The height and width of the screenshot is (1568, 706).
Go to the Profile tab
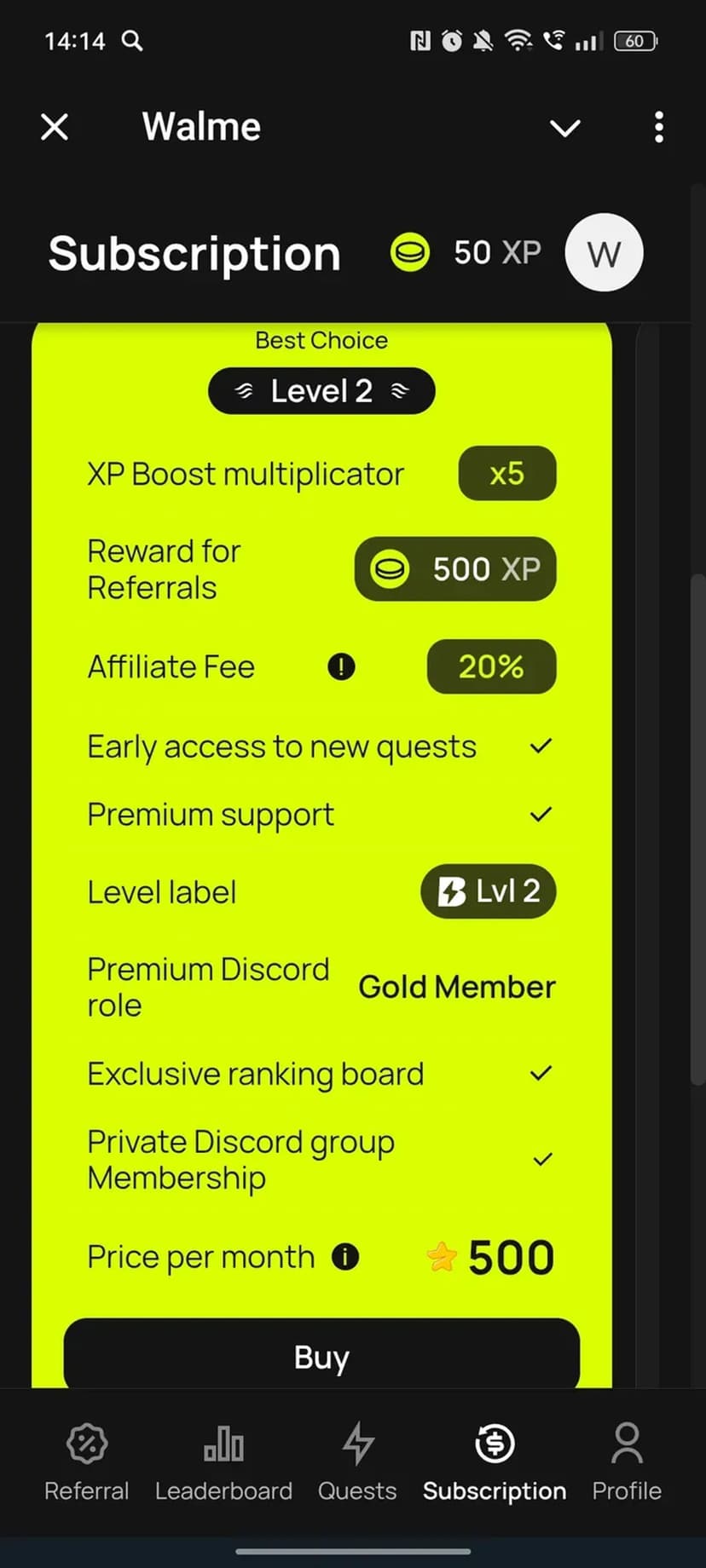627,1462
